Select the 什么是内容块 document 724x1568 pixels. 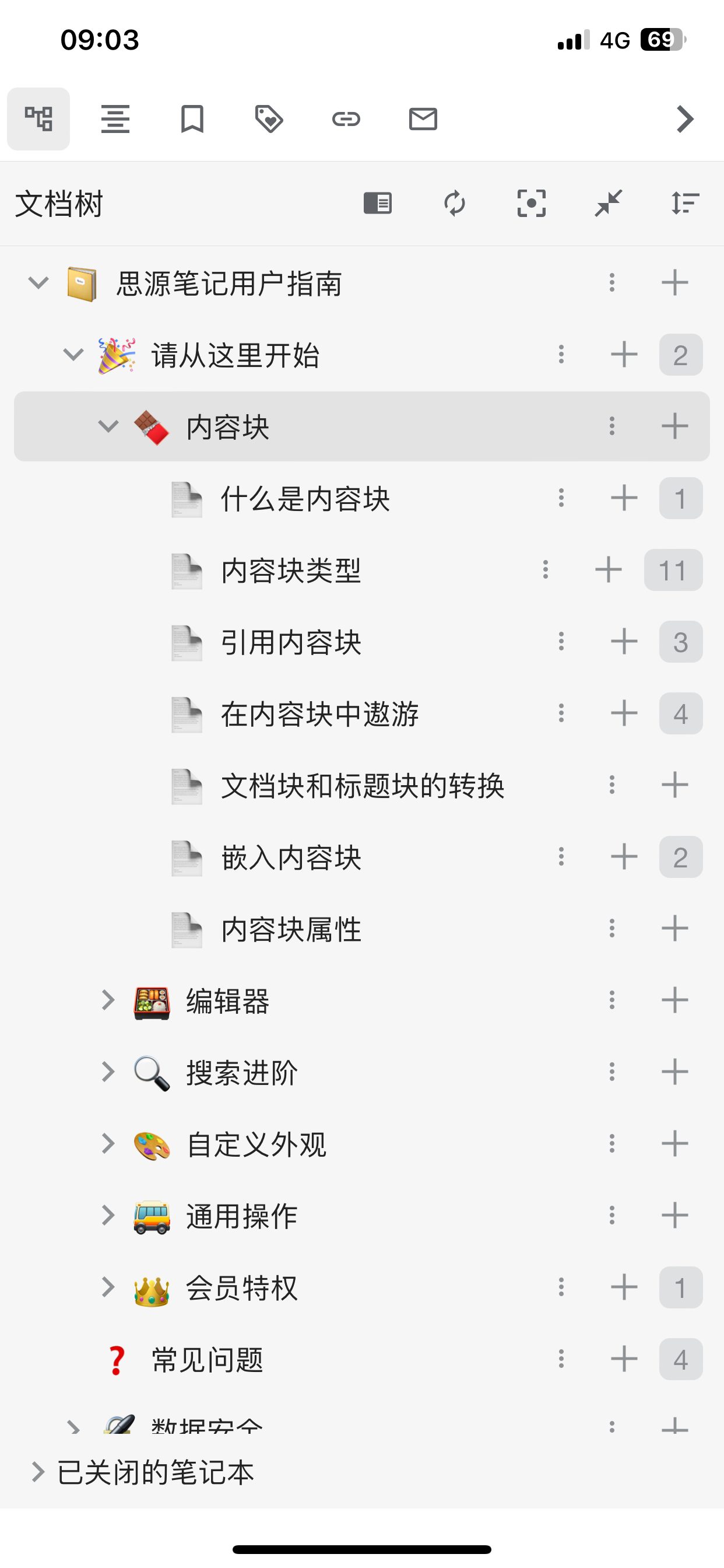(x=304, y=498)
